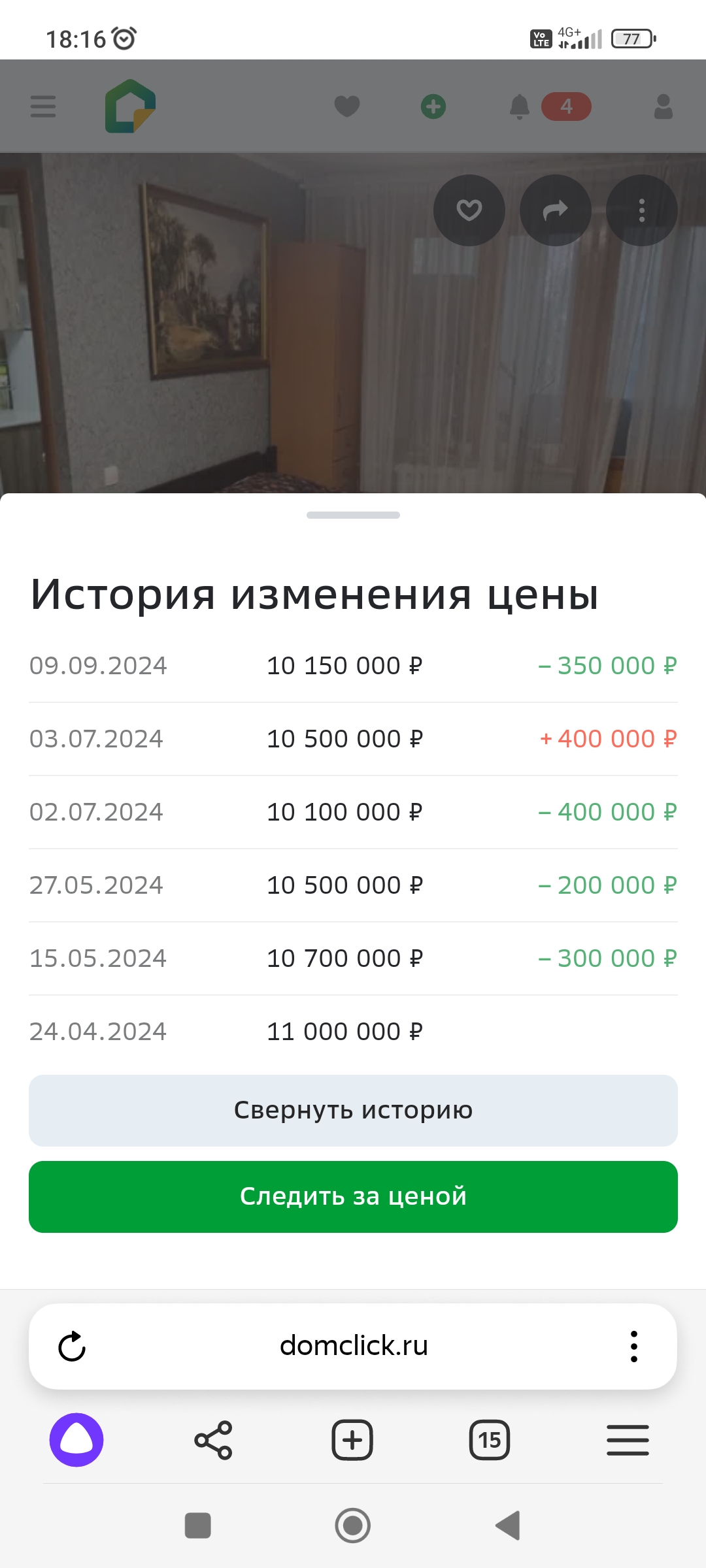The height and width of the screenshot is (1568, 706).
Task: Open the address bar three-dot menu
Action: [x=633, y=1347]
